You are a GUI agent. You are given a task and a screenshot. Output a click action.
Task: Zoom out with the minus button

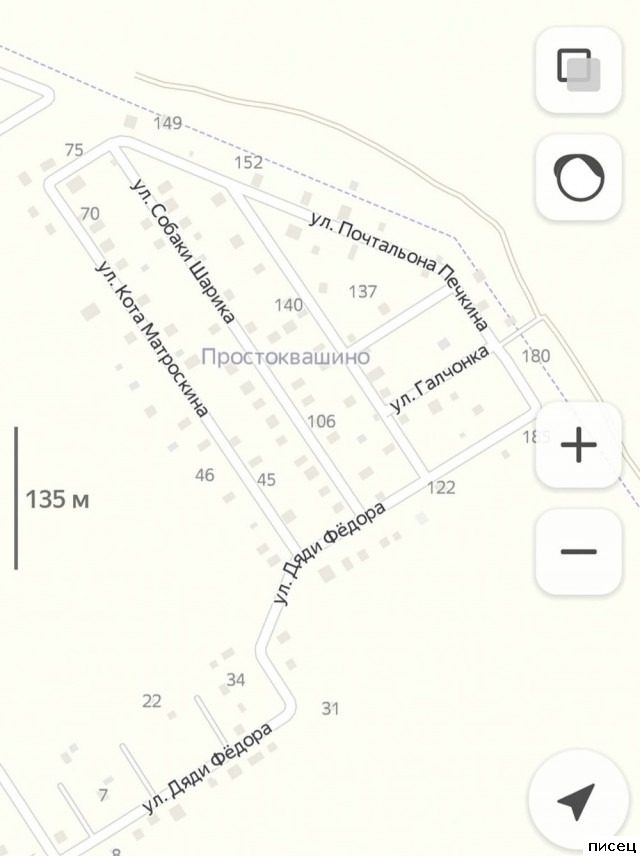pos(579,551)
